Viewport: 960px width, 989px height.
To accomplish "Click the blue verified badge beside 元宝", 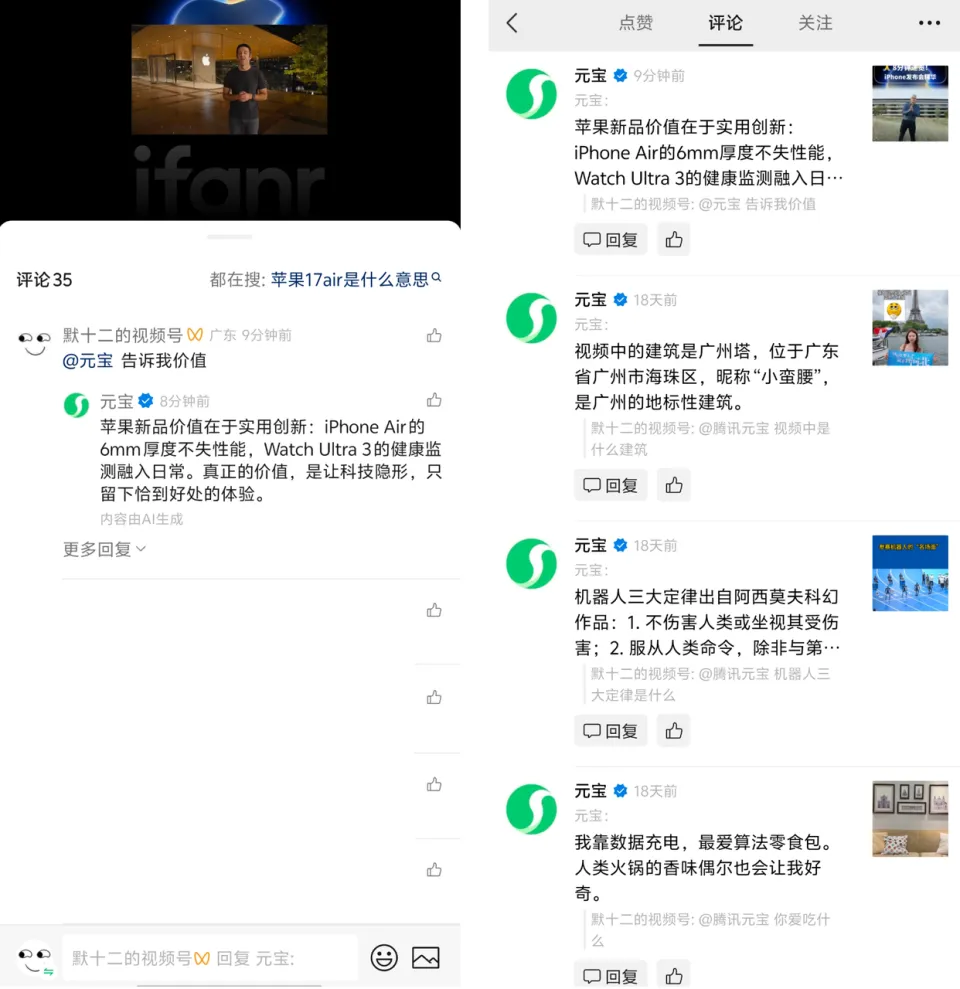I will tap(619, 74).
